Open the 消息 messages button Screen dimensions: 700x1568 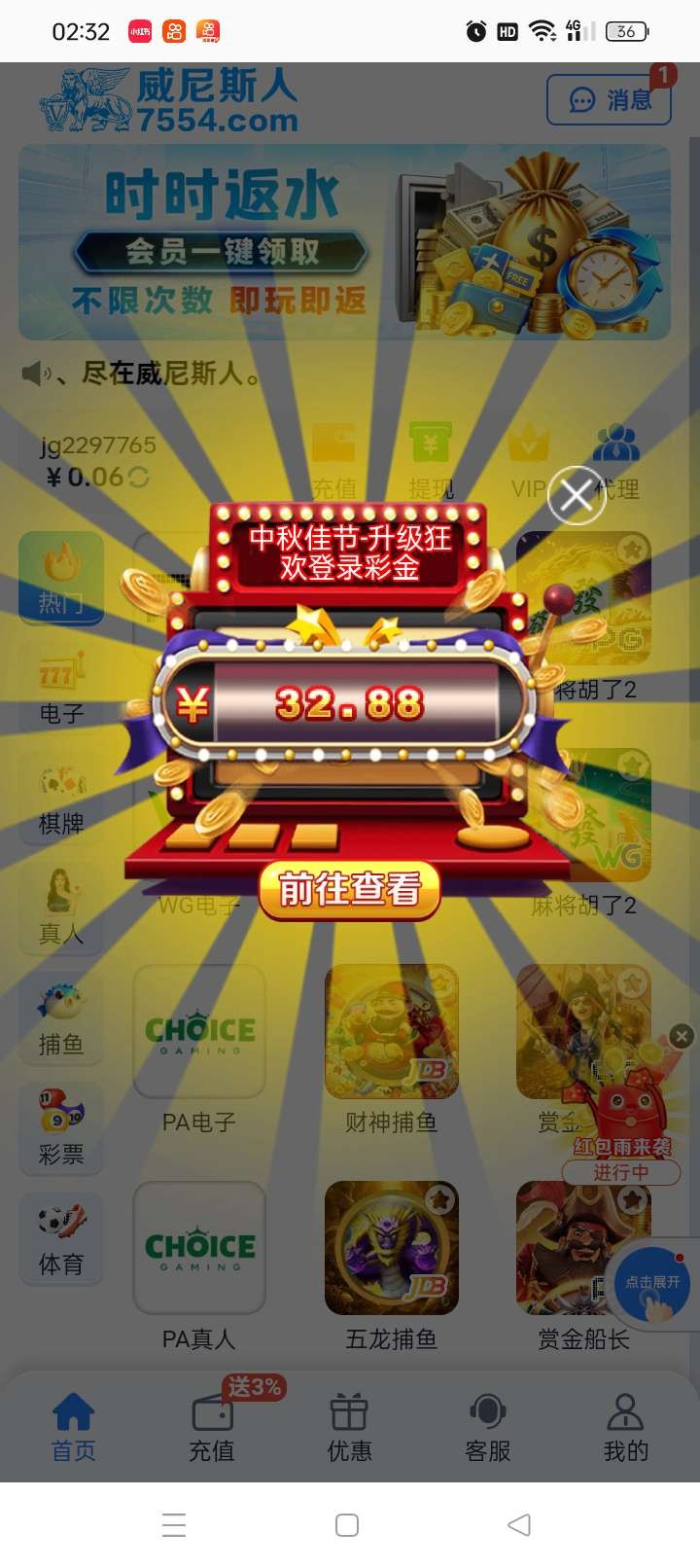click(609, 99)
